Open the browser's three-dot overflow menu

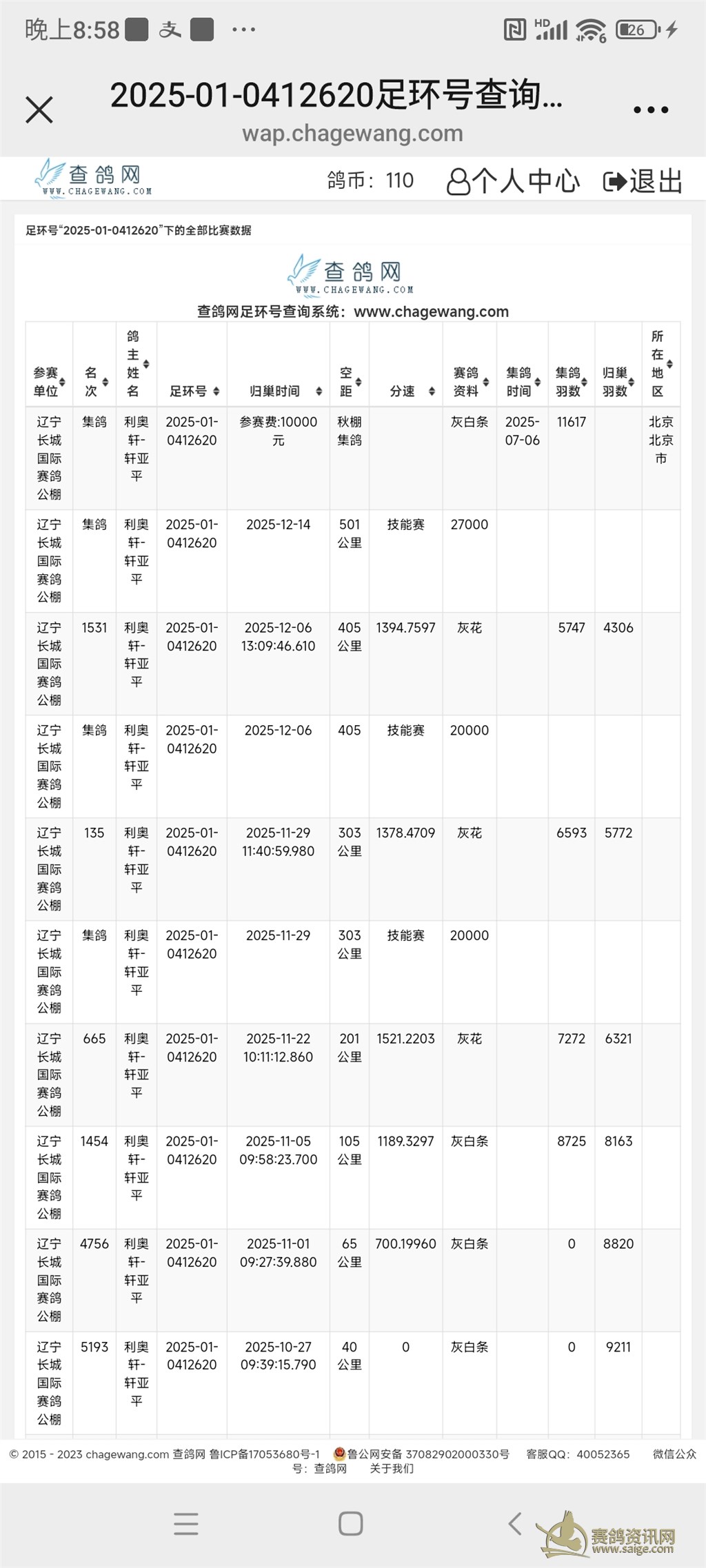[x=650, y=110]
